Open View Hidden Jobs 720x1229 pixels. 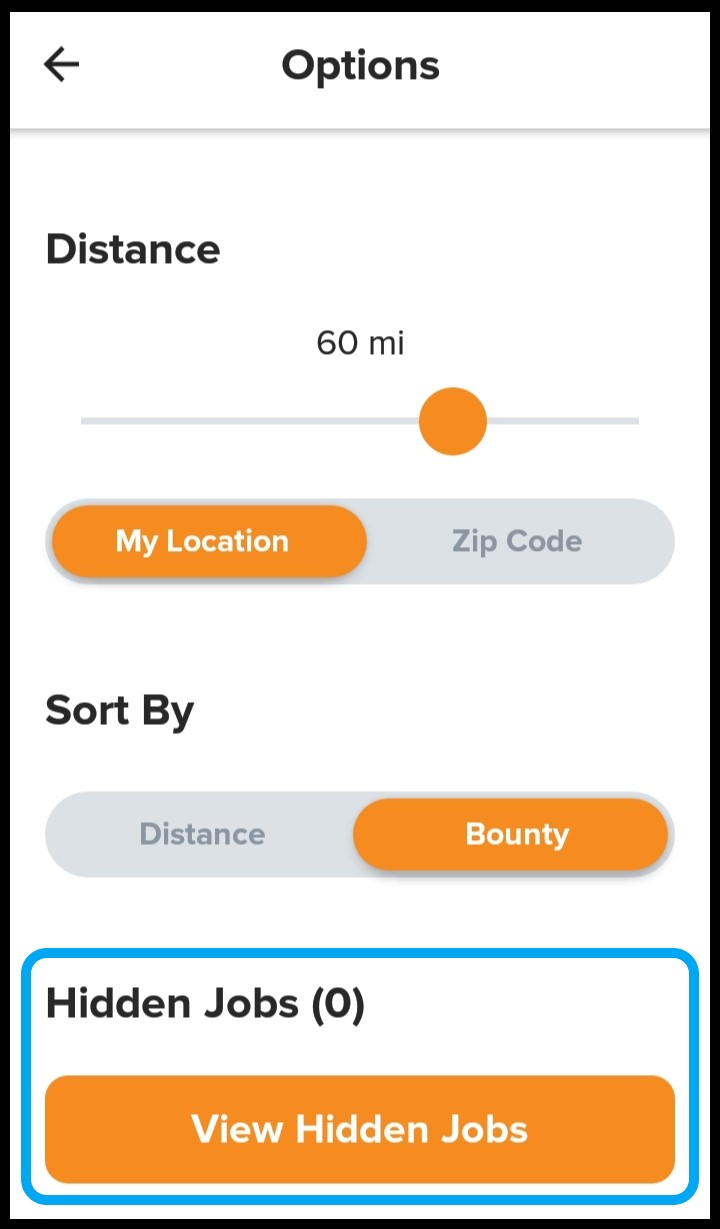pyautogui.click(x=360, y=1129)
